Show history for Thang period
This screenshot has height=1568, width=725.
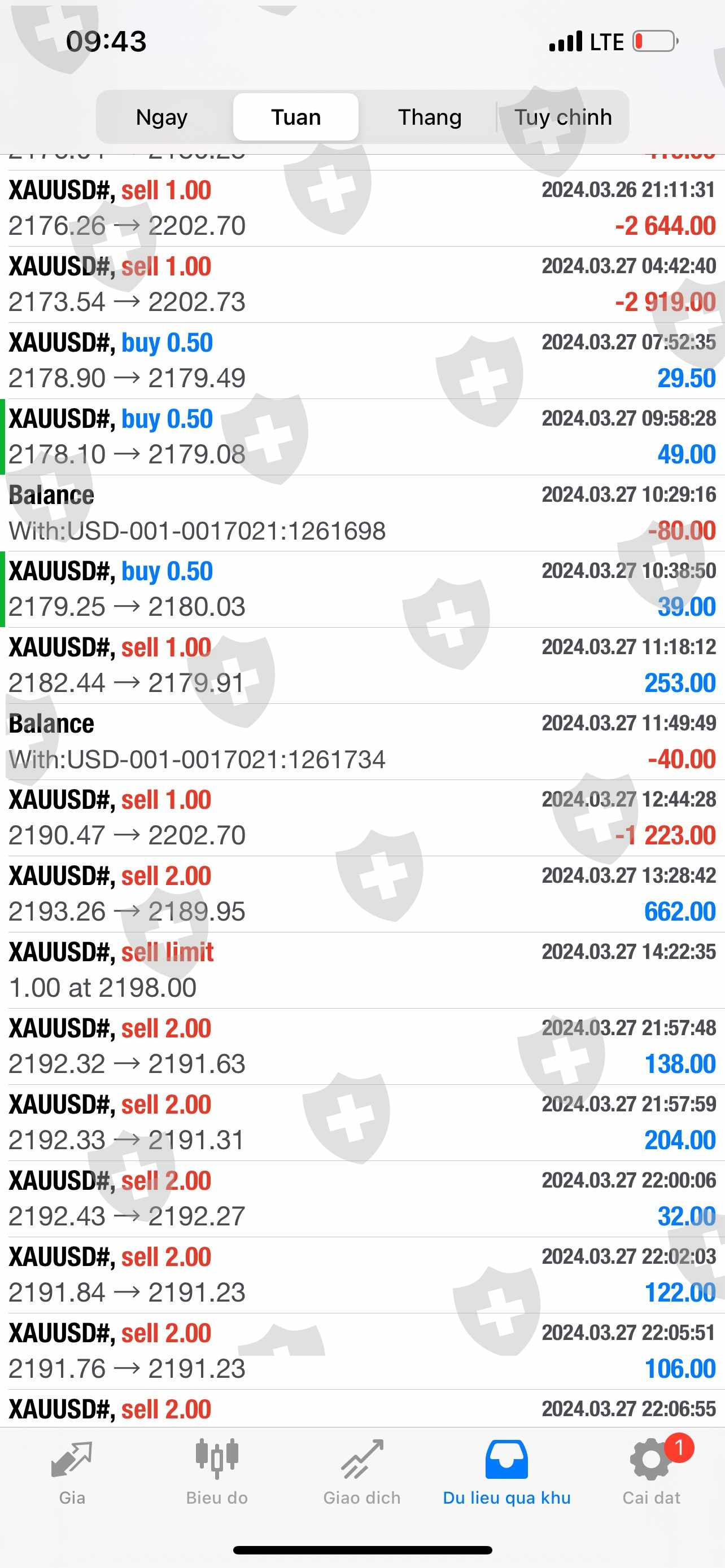(430, 117)
